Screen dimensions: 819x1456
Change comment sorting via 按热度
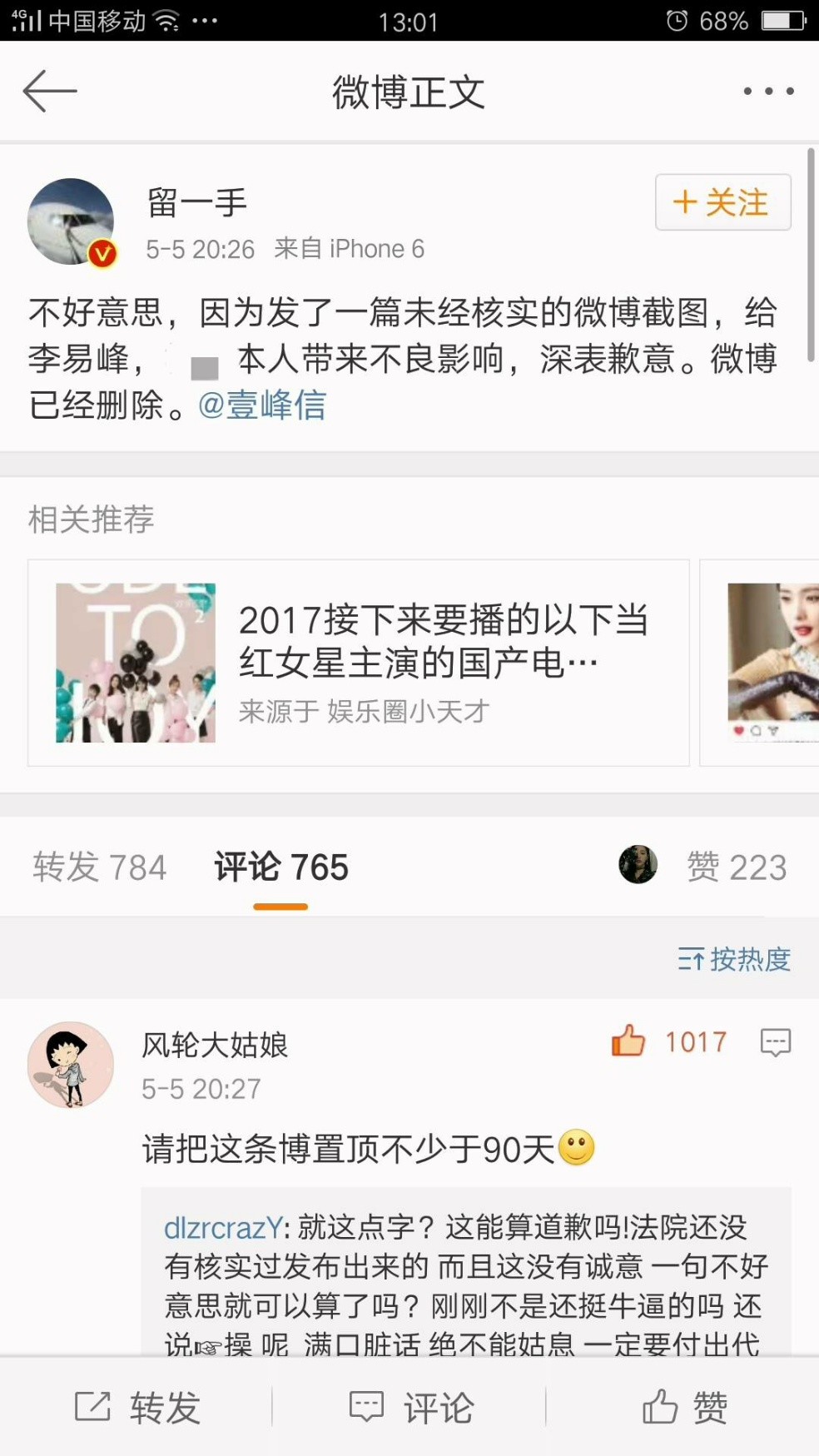click(x=734, y=959)
